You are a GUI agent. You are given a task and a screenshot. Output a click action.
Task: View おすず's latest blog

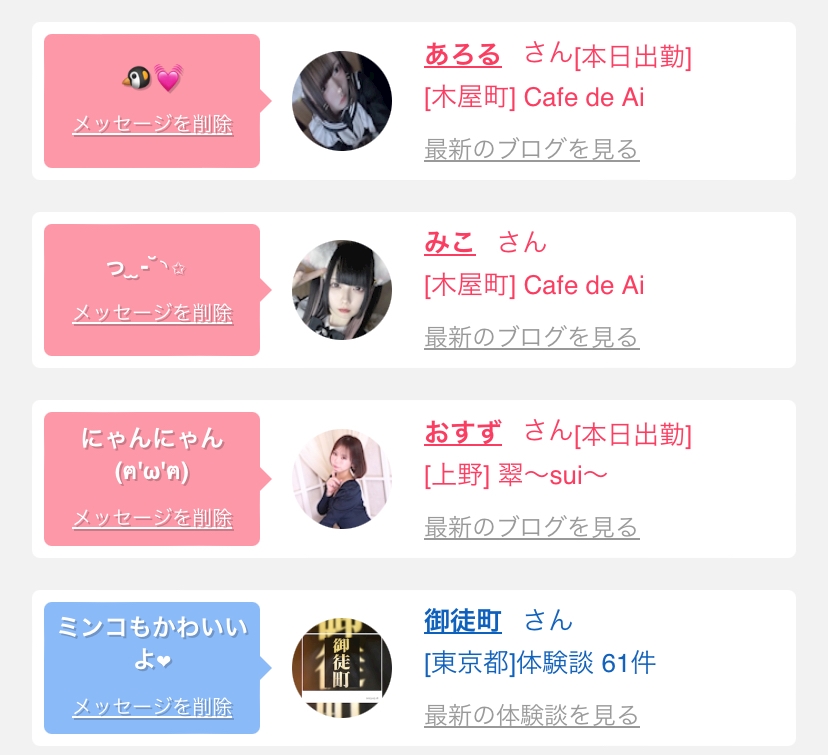pos(532,527)
